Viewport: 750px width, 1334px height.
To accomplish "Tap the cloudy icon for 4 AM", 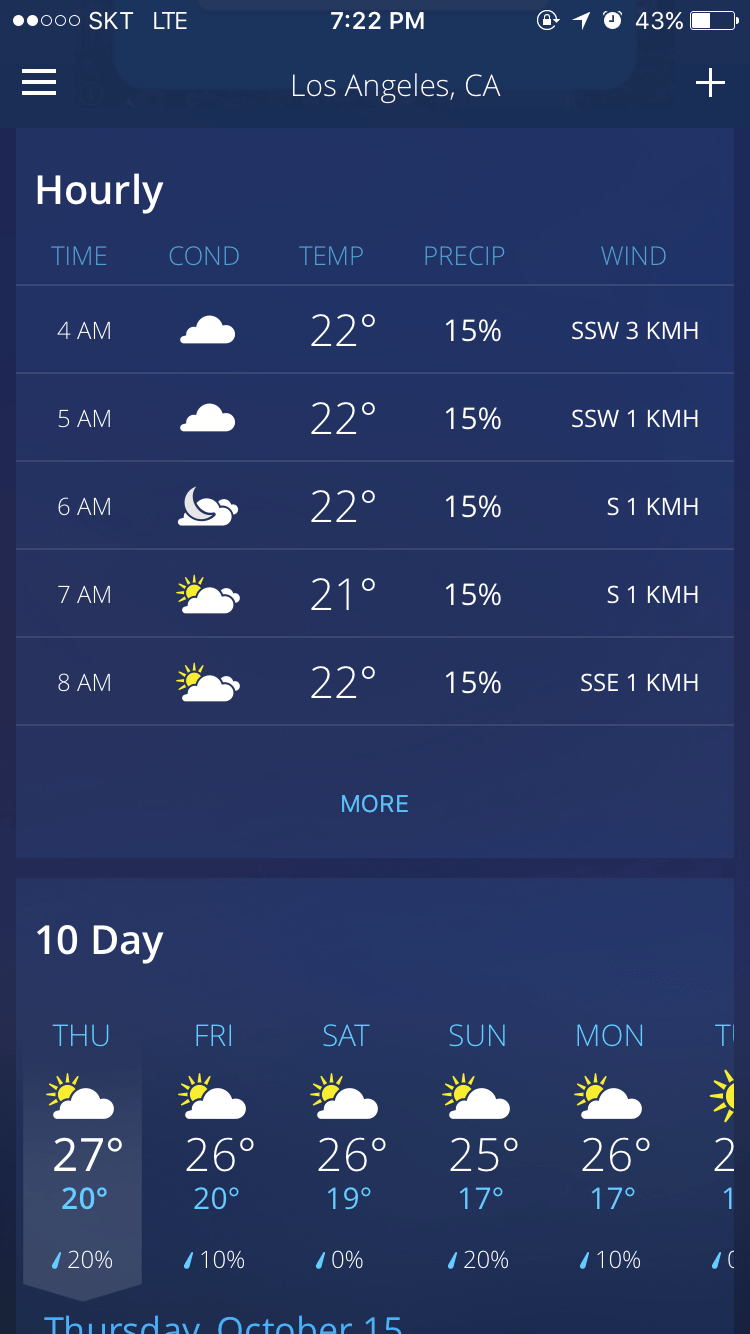I will pos(206,330).
